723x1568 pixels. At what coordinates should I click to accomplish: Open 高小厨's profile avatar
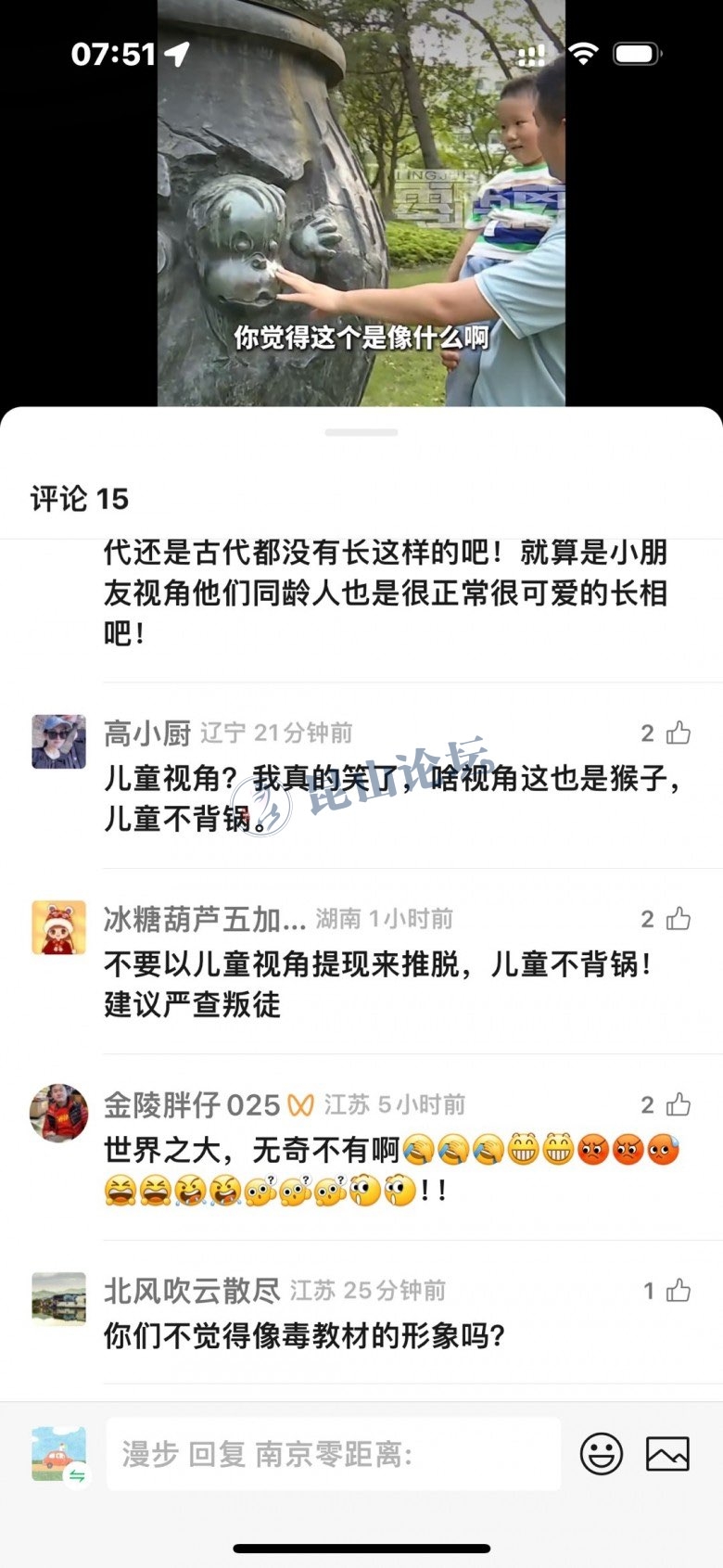coord(58,742)
